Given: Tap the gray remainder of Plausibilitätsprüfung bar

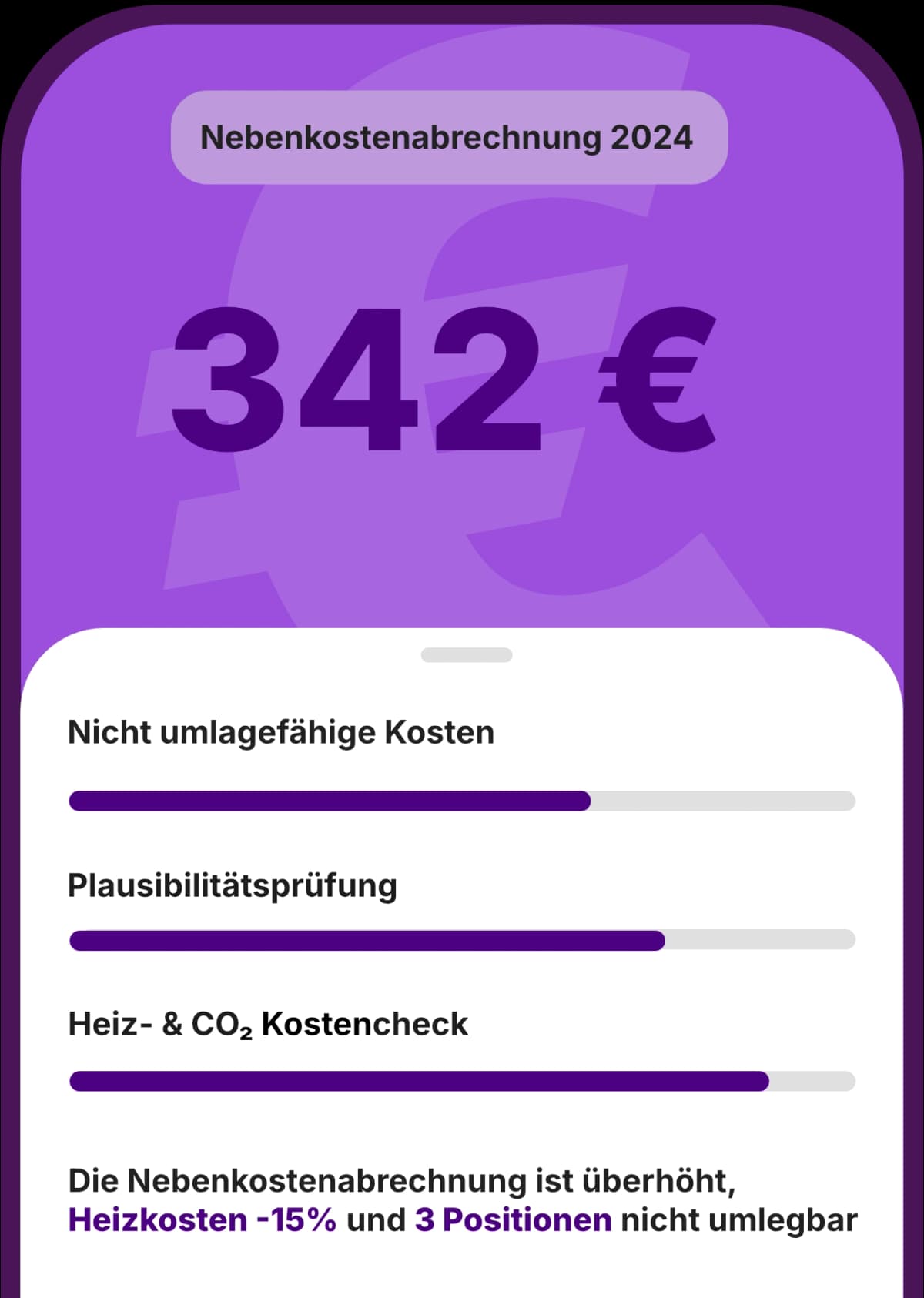Looking at the screenshot, I should point(758,939).
